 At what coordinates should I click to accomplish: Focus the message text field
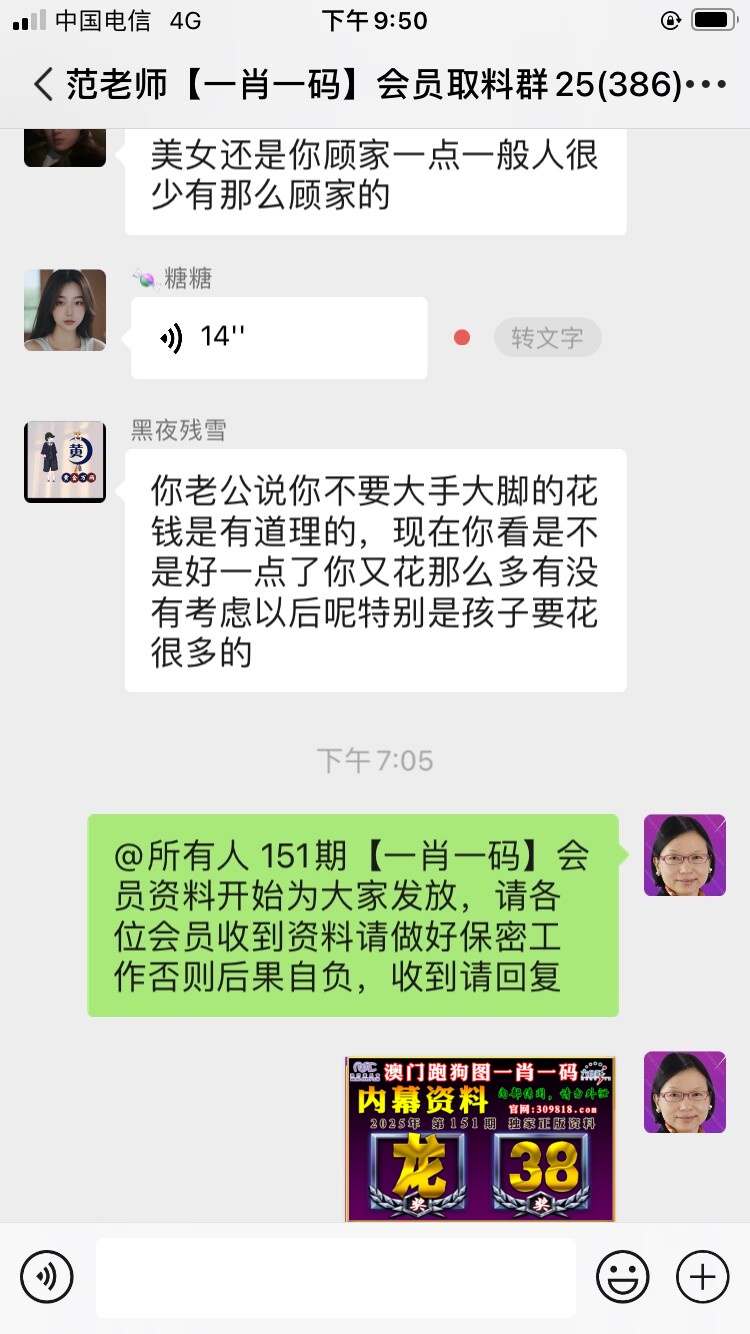click(x=335, y=1277)
